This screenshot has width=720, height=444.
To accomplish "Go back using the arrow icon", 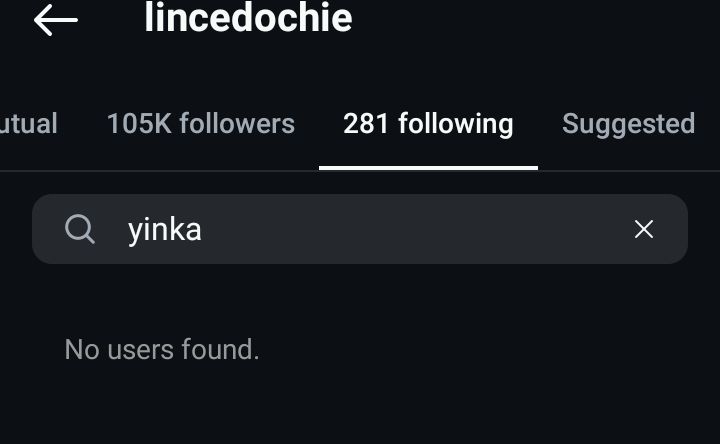I will 55,20.
